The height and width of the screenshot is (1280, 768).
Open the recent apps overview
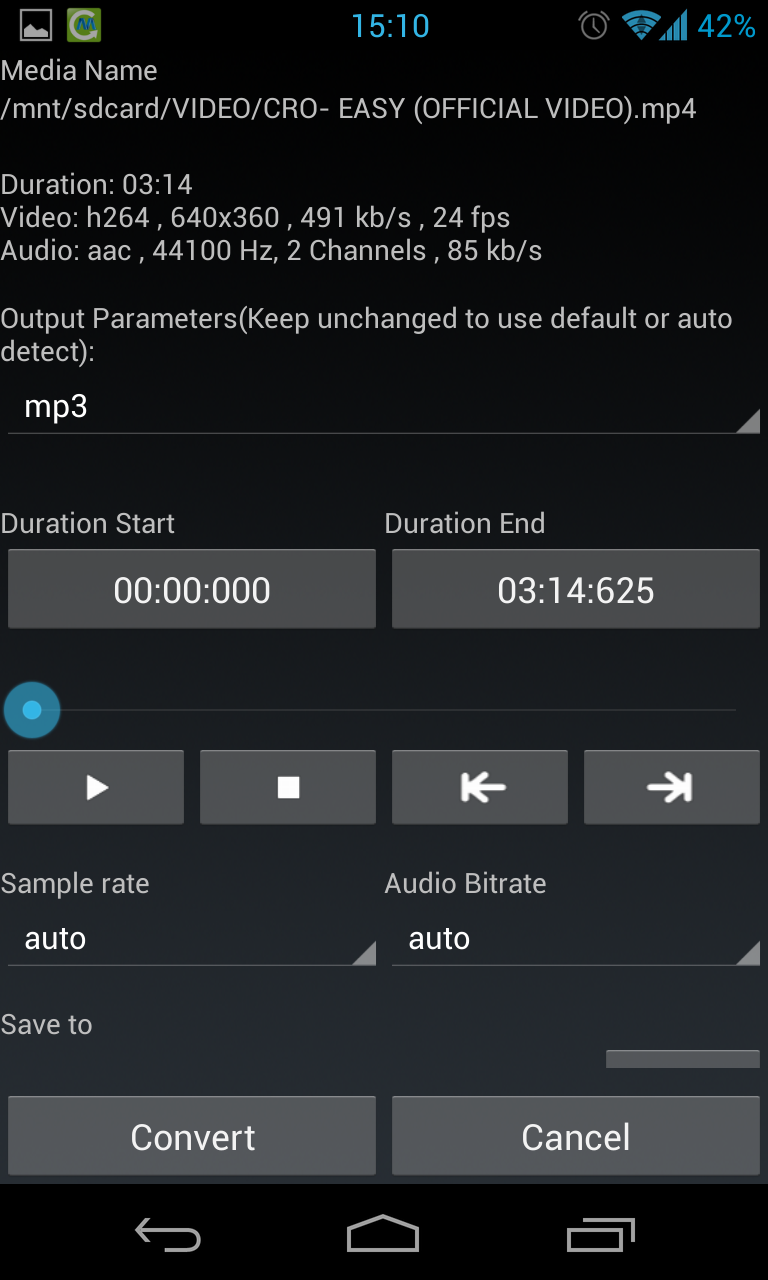600,1235
